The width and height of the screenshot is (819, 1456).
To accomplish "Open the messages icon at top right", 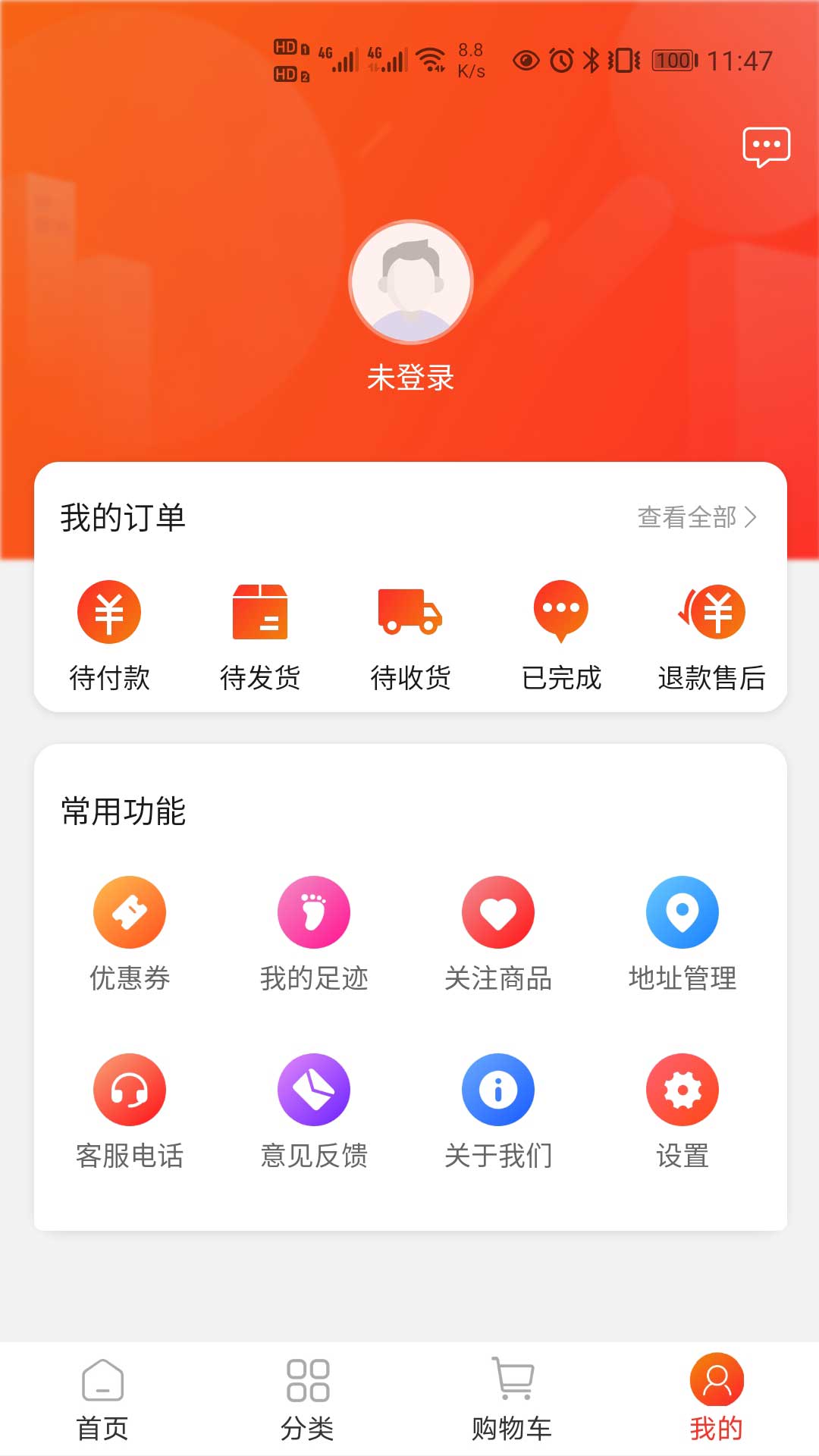I will pyautogui.click(x=766, y=146).
